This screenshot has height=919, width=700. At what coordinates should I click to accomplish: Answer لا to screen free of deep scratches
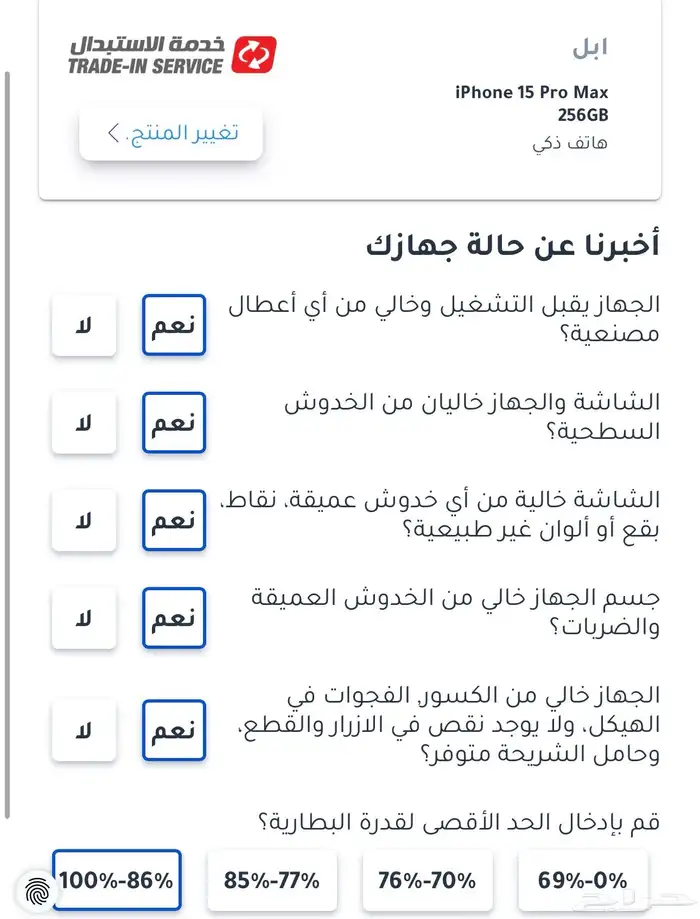point(84,520)
